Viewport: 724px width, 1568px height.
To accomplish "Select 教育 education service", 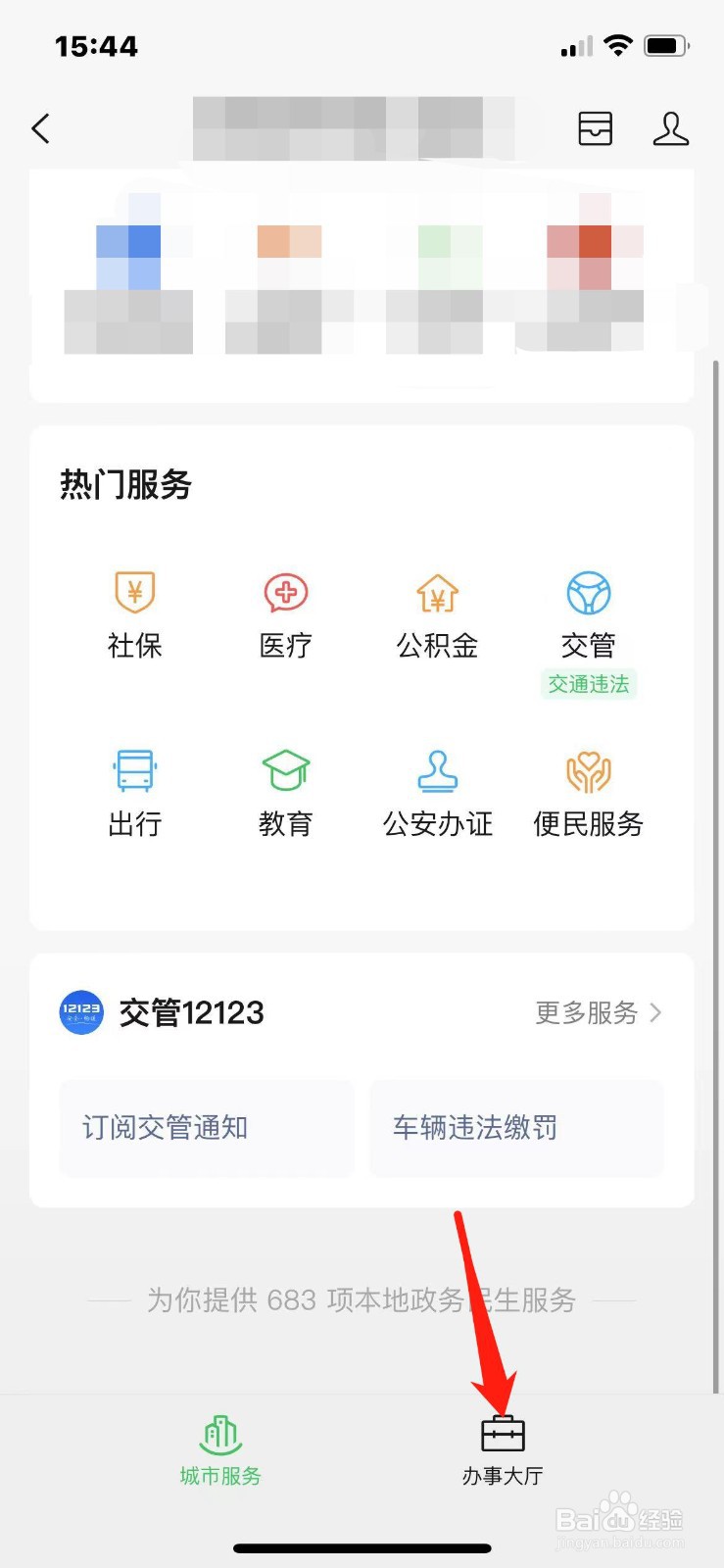I will 286,794.
